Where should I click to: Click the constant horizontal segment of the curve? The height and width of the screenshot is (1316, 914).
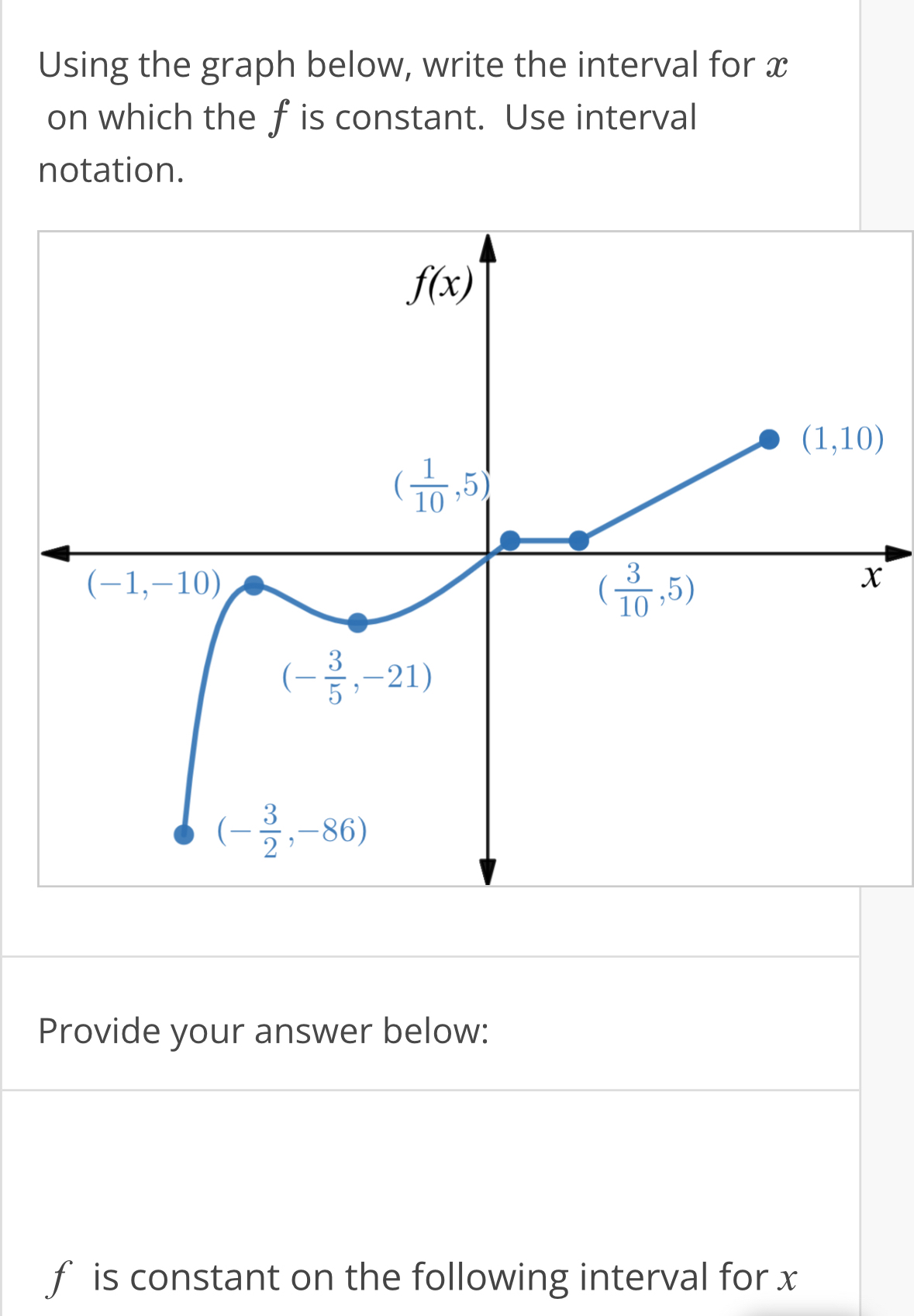click(x=543, y=539)
